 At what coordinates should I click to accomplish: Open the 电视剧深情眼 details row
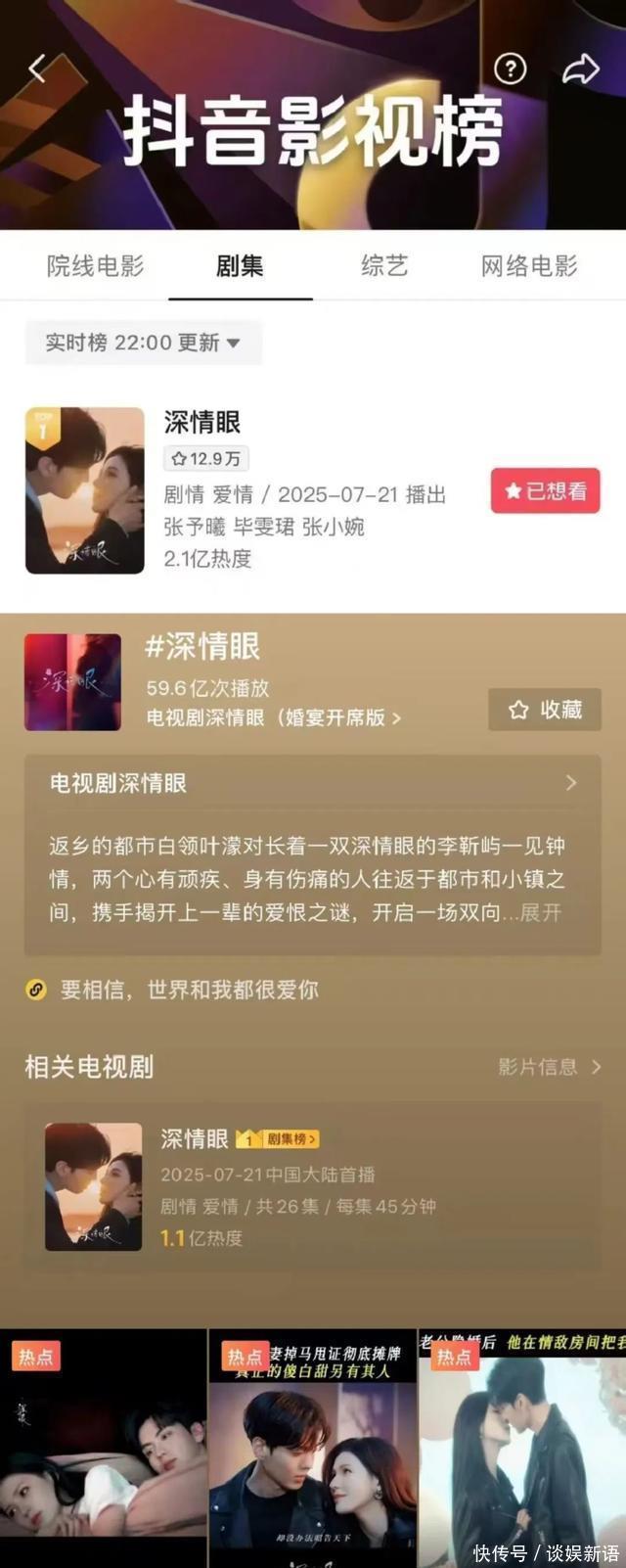click(312, 783)
